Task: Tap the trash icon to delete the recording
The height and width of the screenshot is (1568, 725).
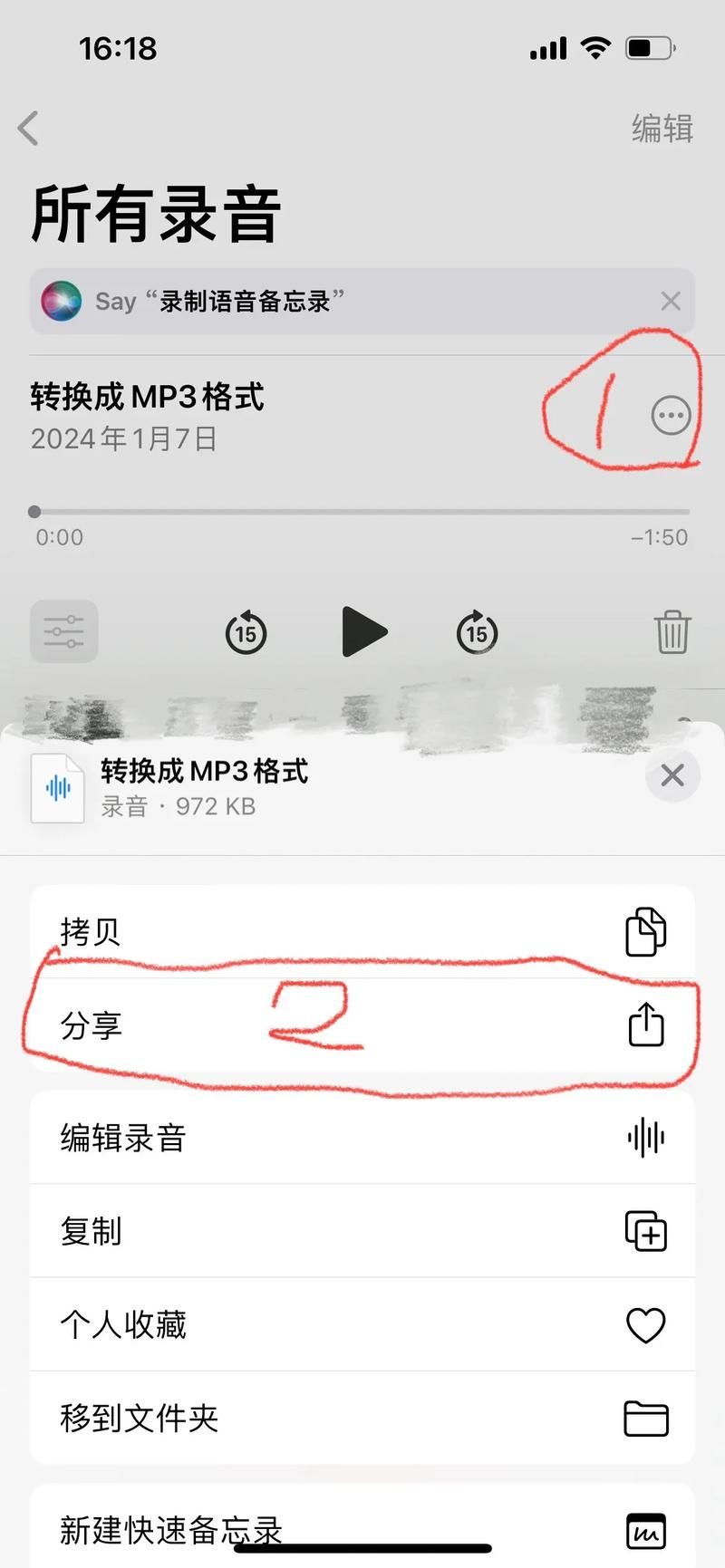Action: [x=672, y=632]
